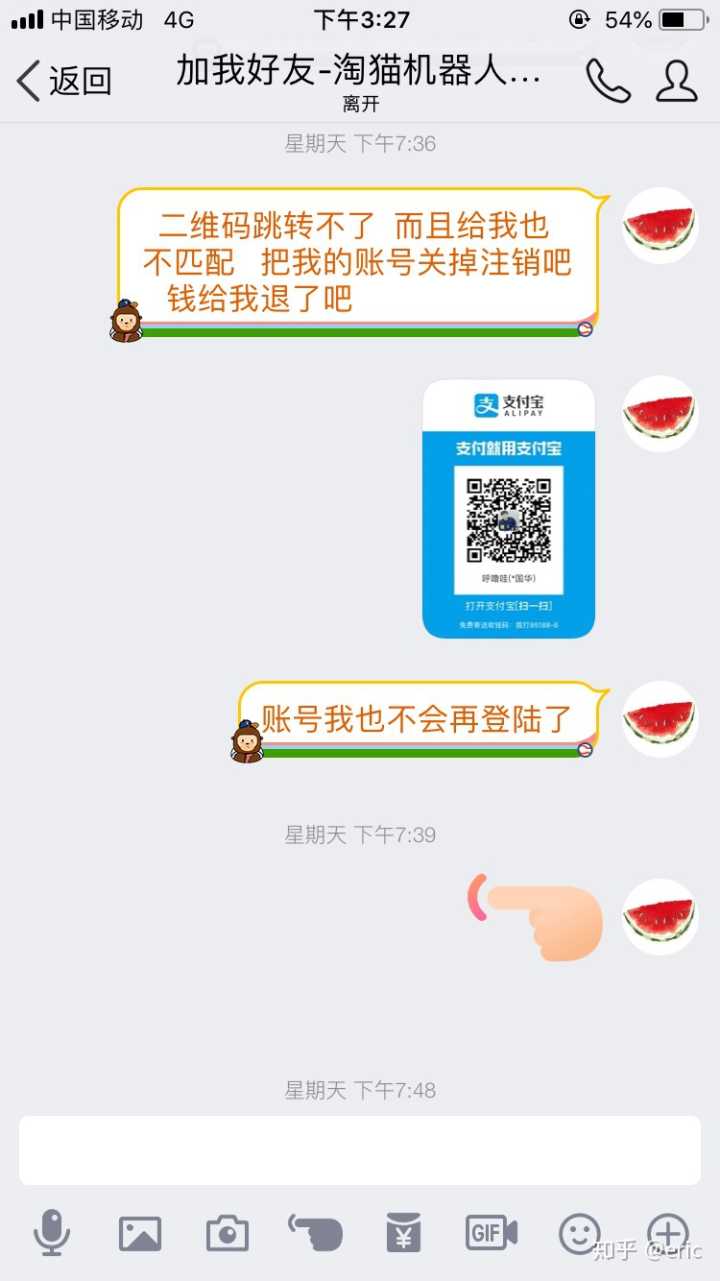The width and height of the screenshot is (720, 1281).
Task: Open more options with the plus icon
Action: point(667,1233)
